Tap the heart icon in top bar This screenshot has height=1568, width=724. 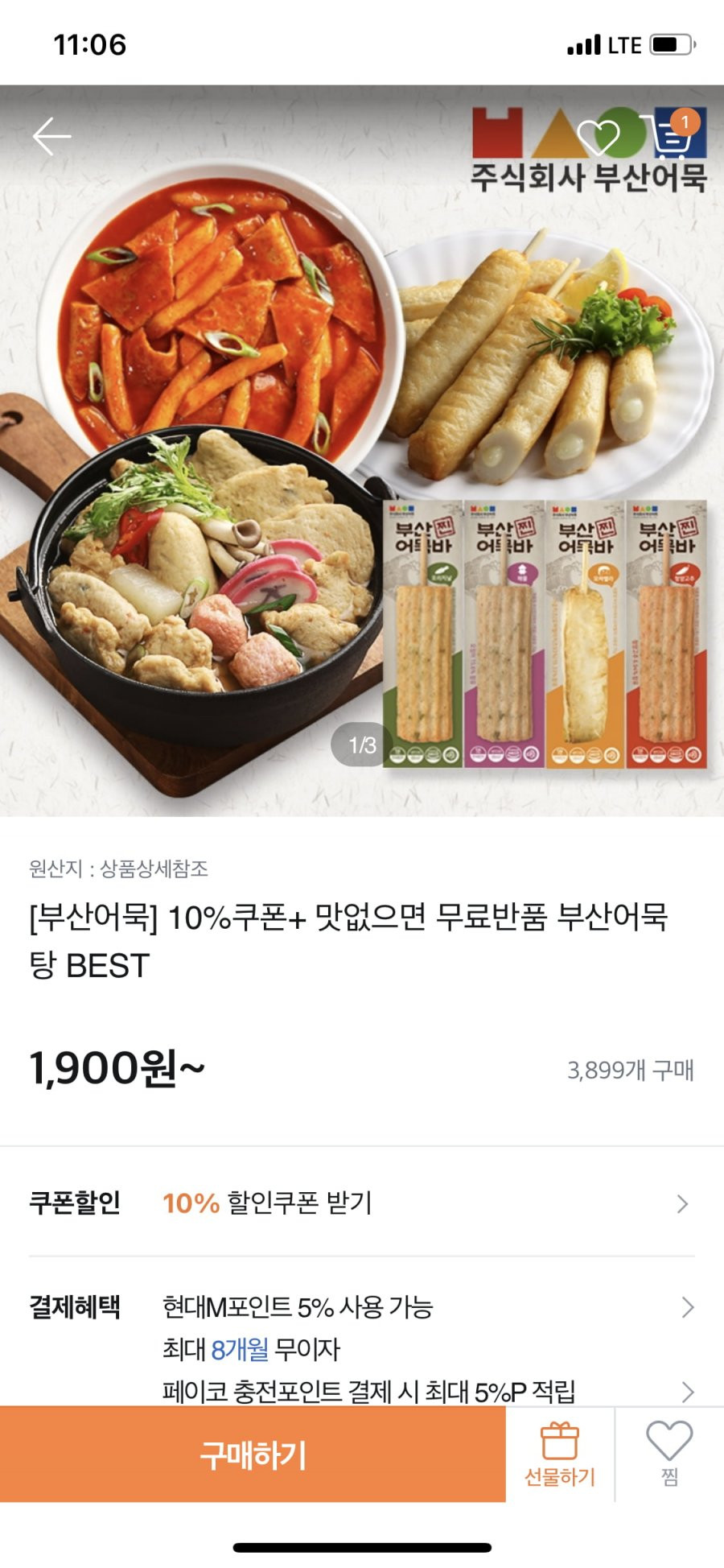click(598, 137)
